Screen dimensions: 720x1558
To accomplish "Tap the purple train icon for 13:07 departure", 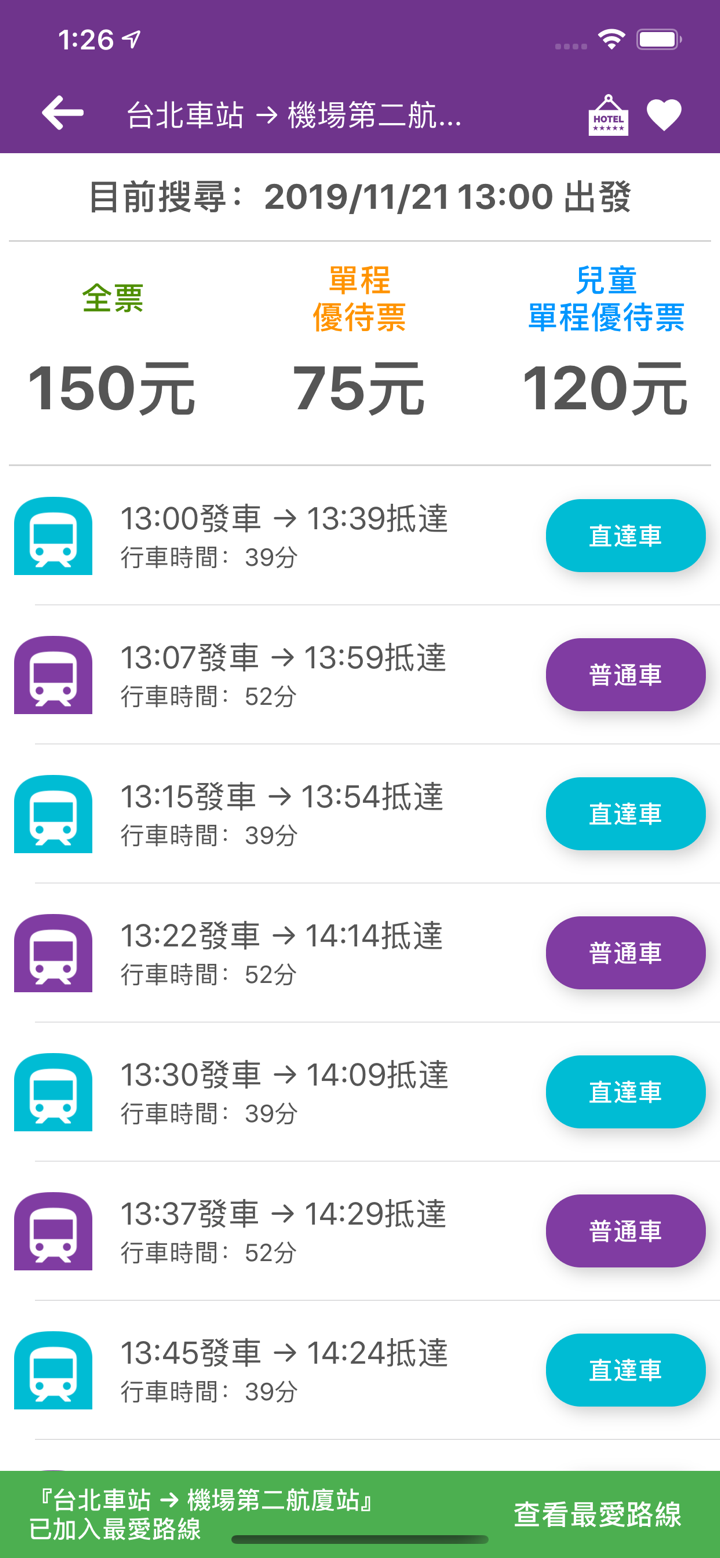I will tap(52, 674).
